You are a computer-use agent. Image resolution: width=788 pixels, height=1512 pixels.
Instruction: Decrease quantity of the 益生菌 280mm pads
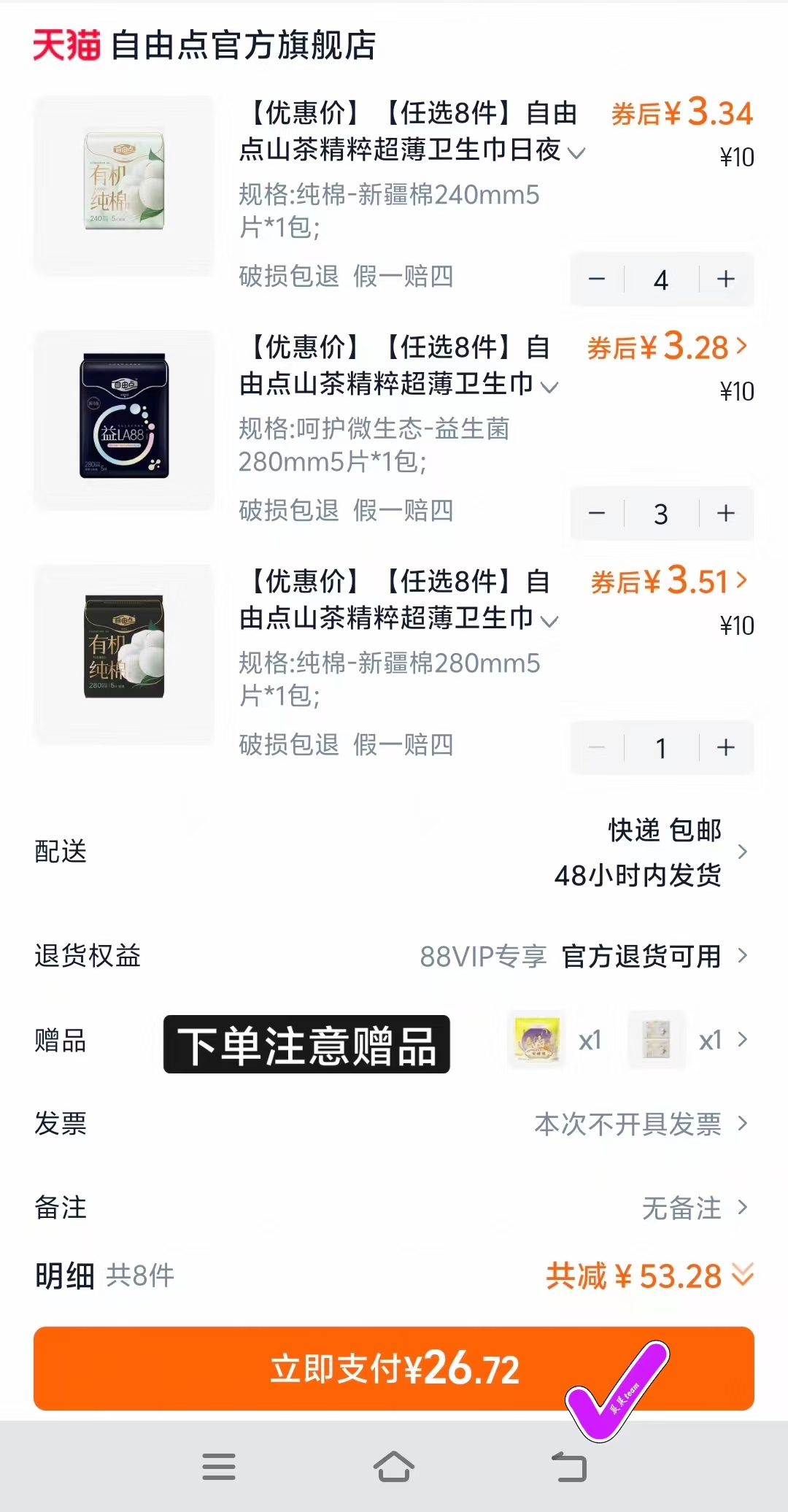coord(598,514)
